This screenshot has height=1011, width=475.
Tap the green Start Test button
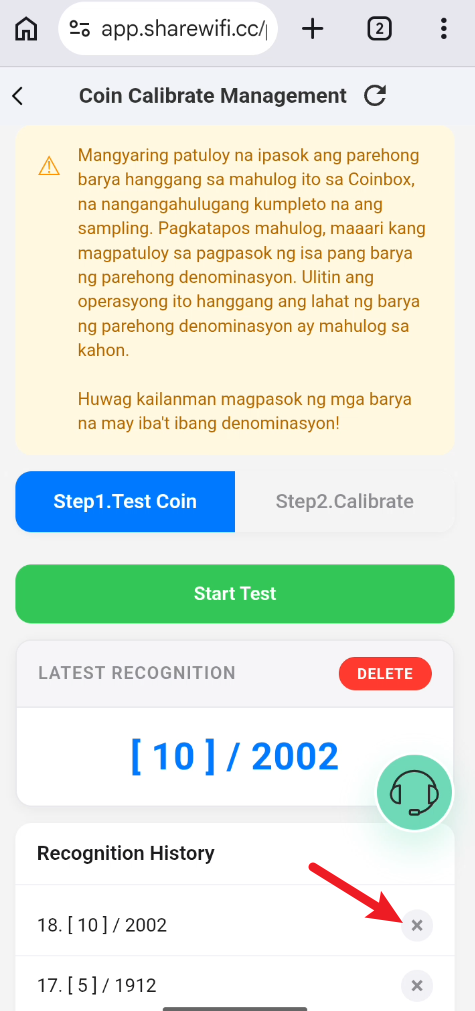(x=235, y=594)
